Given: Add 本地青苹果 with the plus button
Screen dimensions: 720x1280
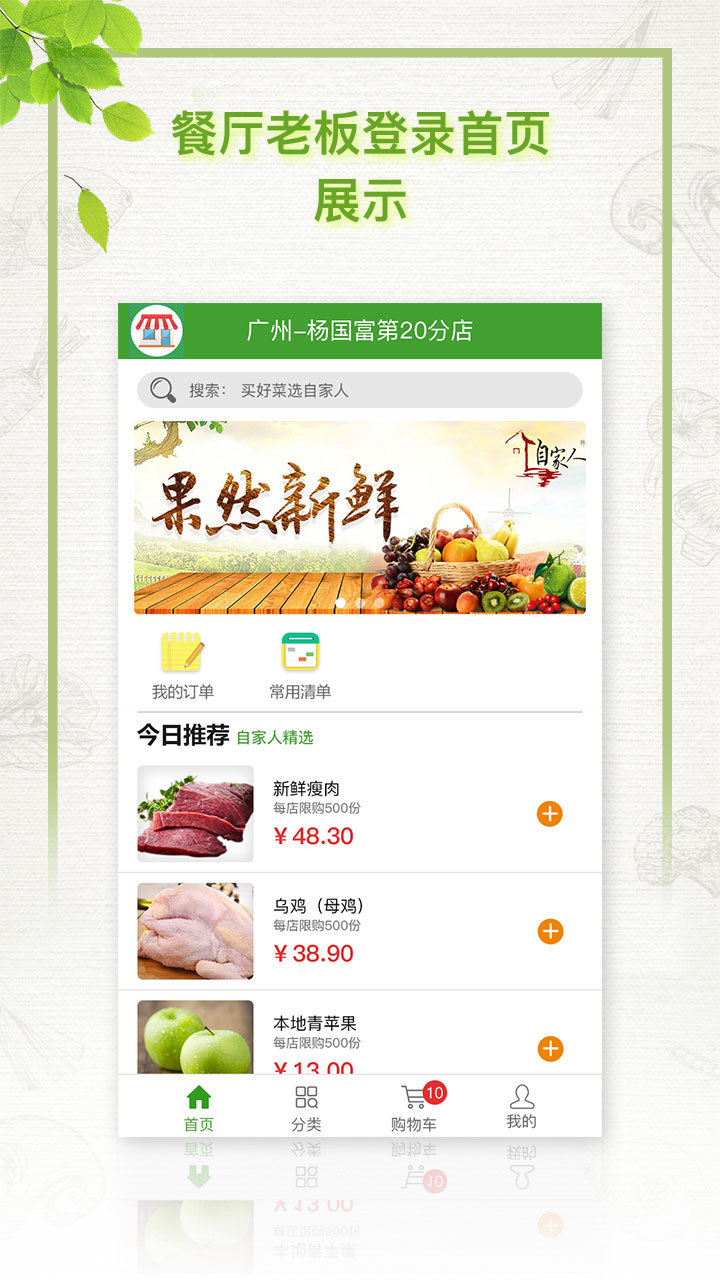Looking at the screenshot, I should (548, 1048).
